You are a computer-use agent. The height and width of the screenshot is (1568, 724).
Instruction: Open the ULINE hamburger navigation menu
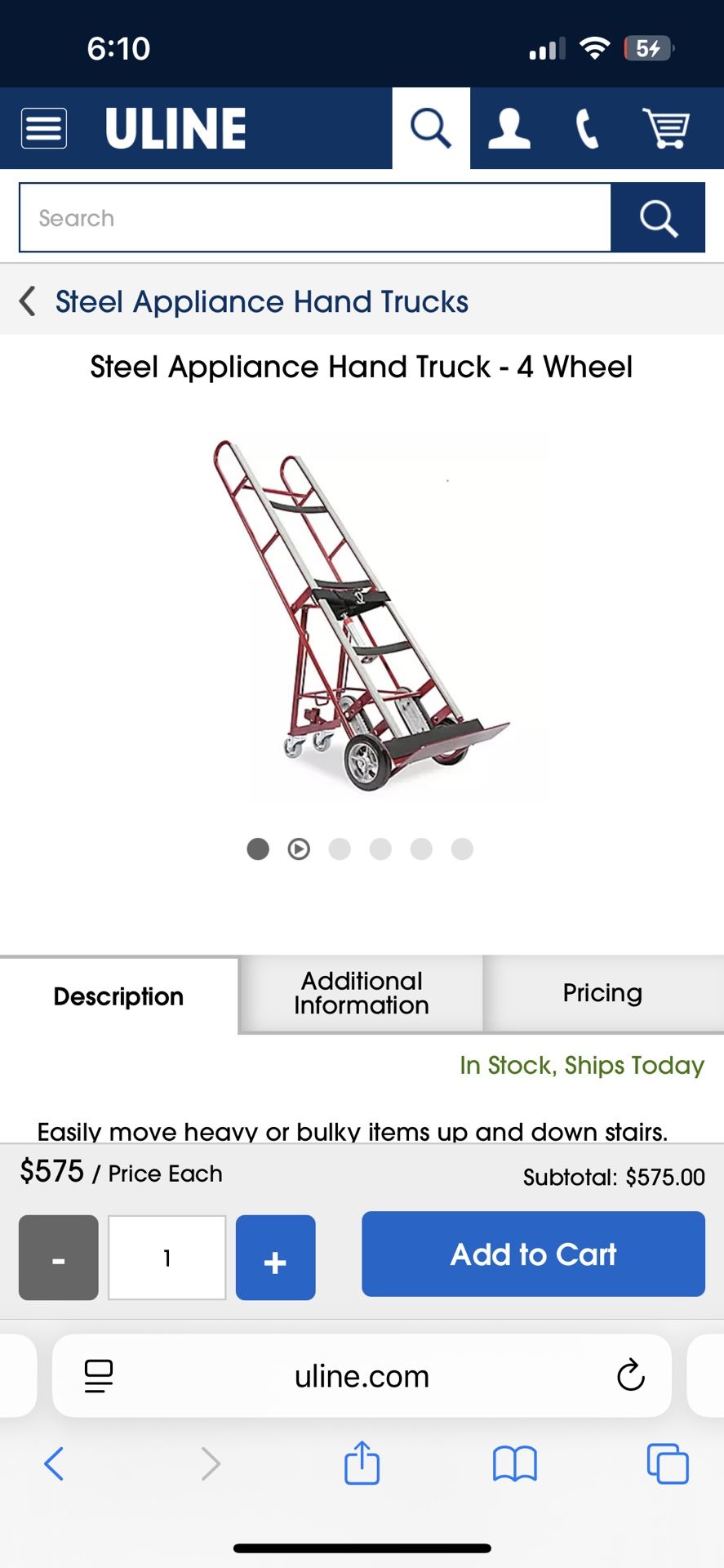click(43, 128)
